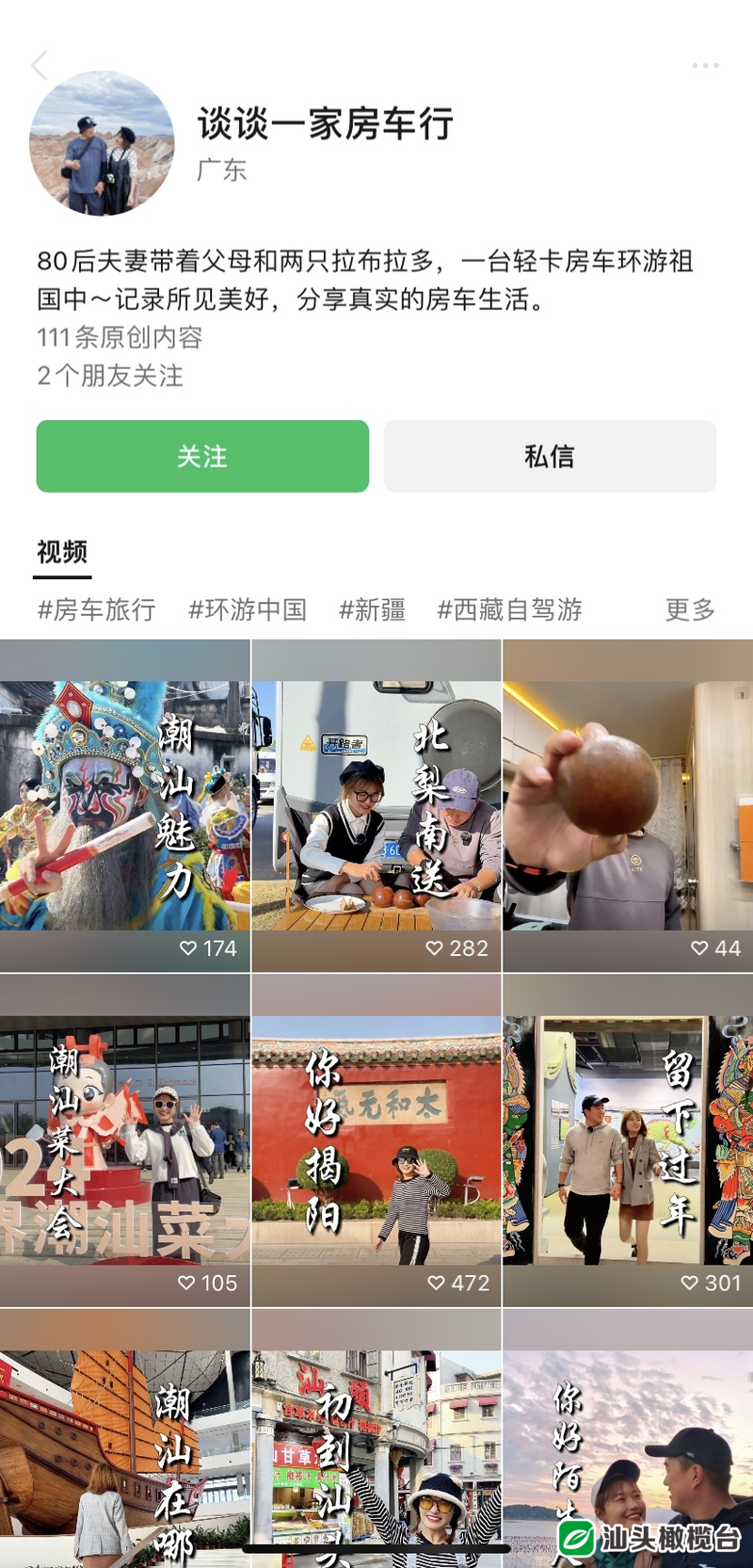Show more hashtags with 更多

690,610
